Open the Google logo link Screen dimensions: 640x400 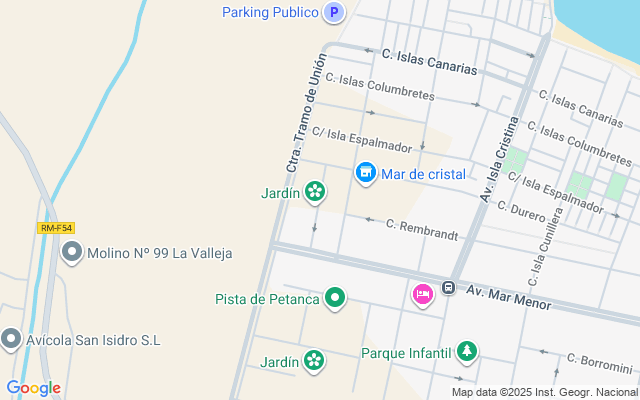pos(33,388)
